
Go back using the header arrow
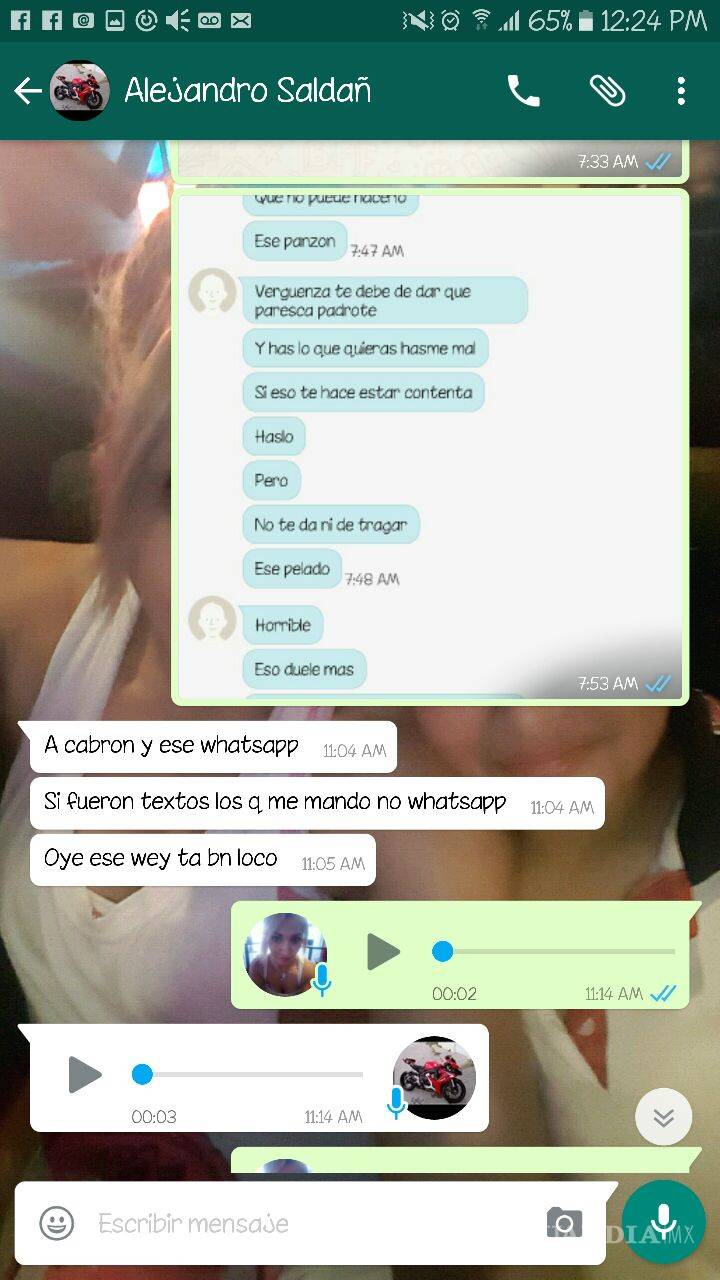pyautogui.click(x=27, y=92)
